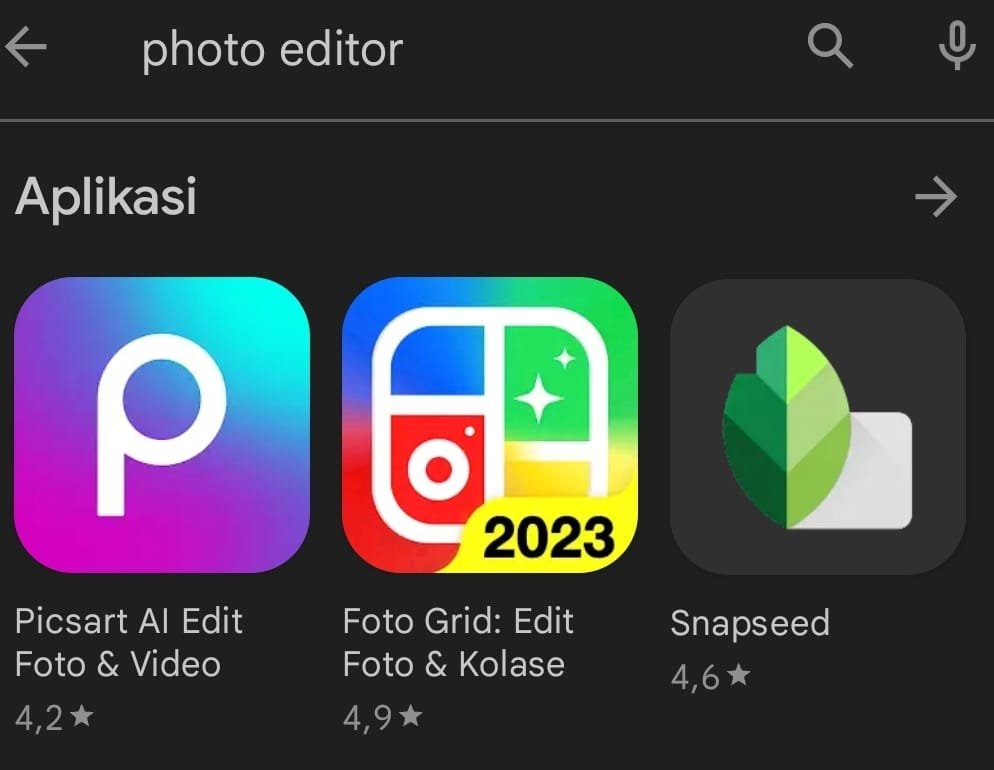This screenshot has width=994, height=770.
Task: Expand the Aplikasi section with the arrow
Action: tap(936, 198)
